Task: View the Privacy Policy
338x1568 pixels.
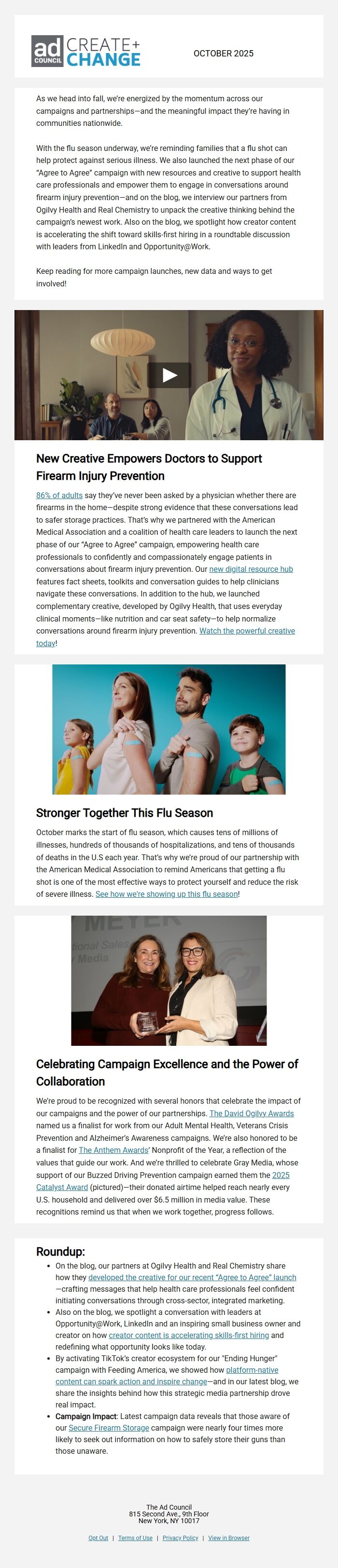Action: coord(180,1538)
